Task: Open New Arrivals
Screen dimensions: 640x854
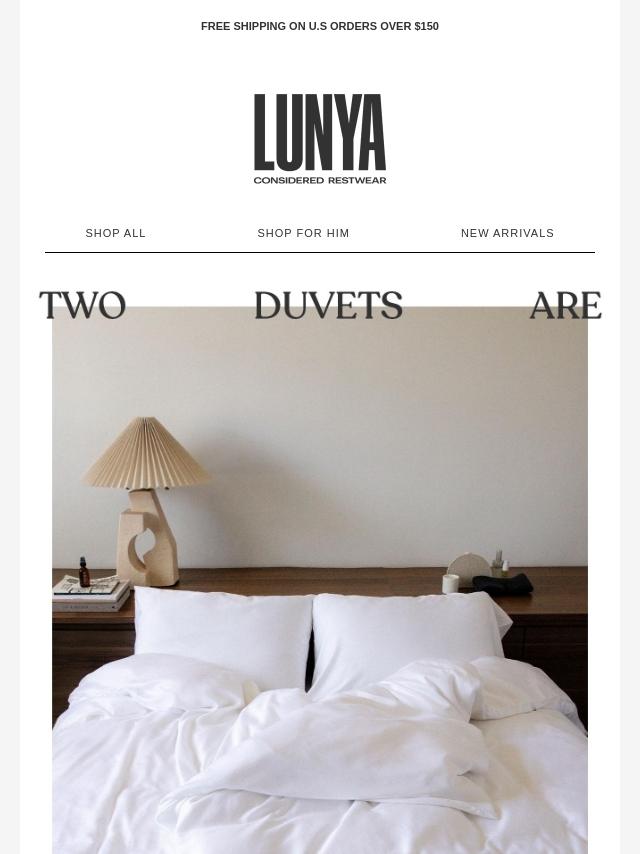Action: (x=507, y=233)
